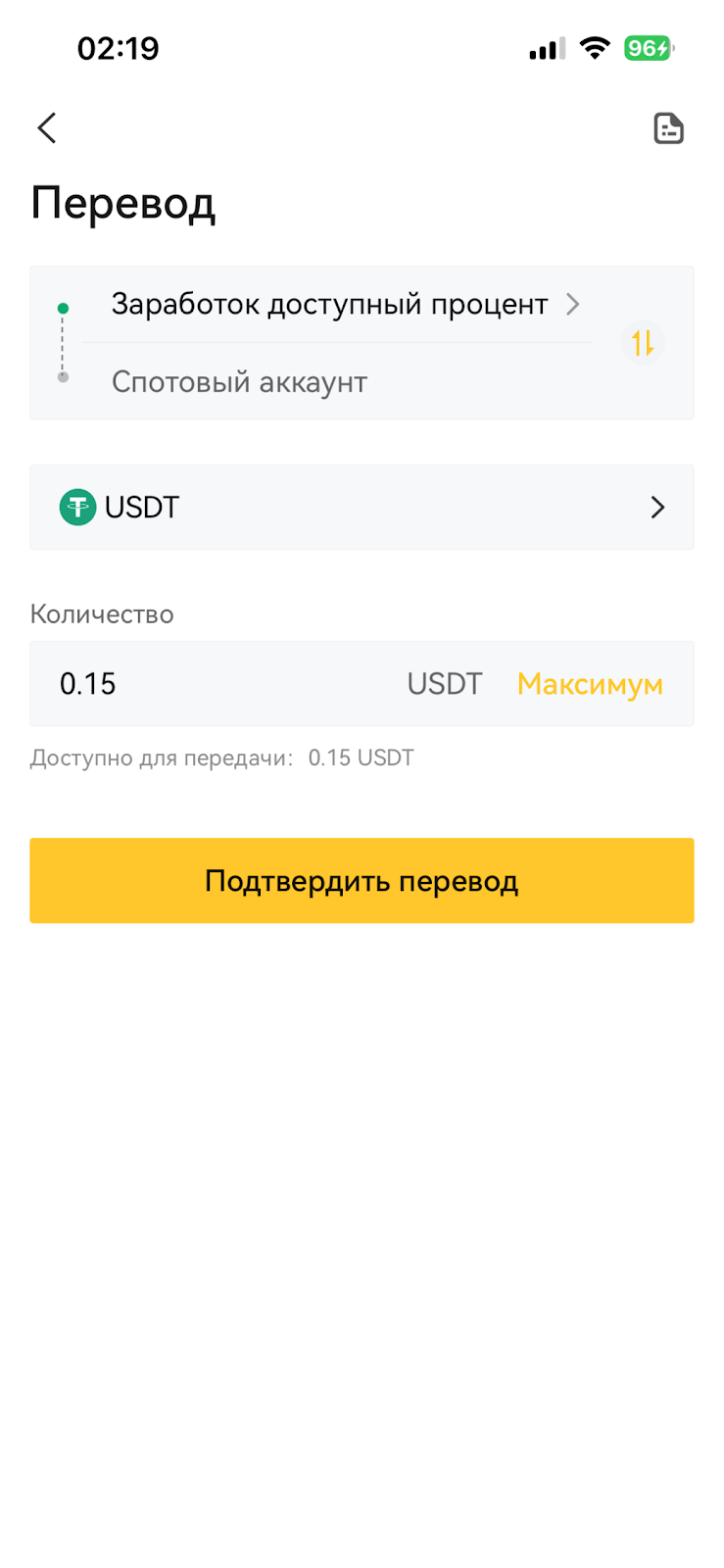
Task: Change source account Заработок доступный процент
Action: tap(345, 304)
